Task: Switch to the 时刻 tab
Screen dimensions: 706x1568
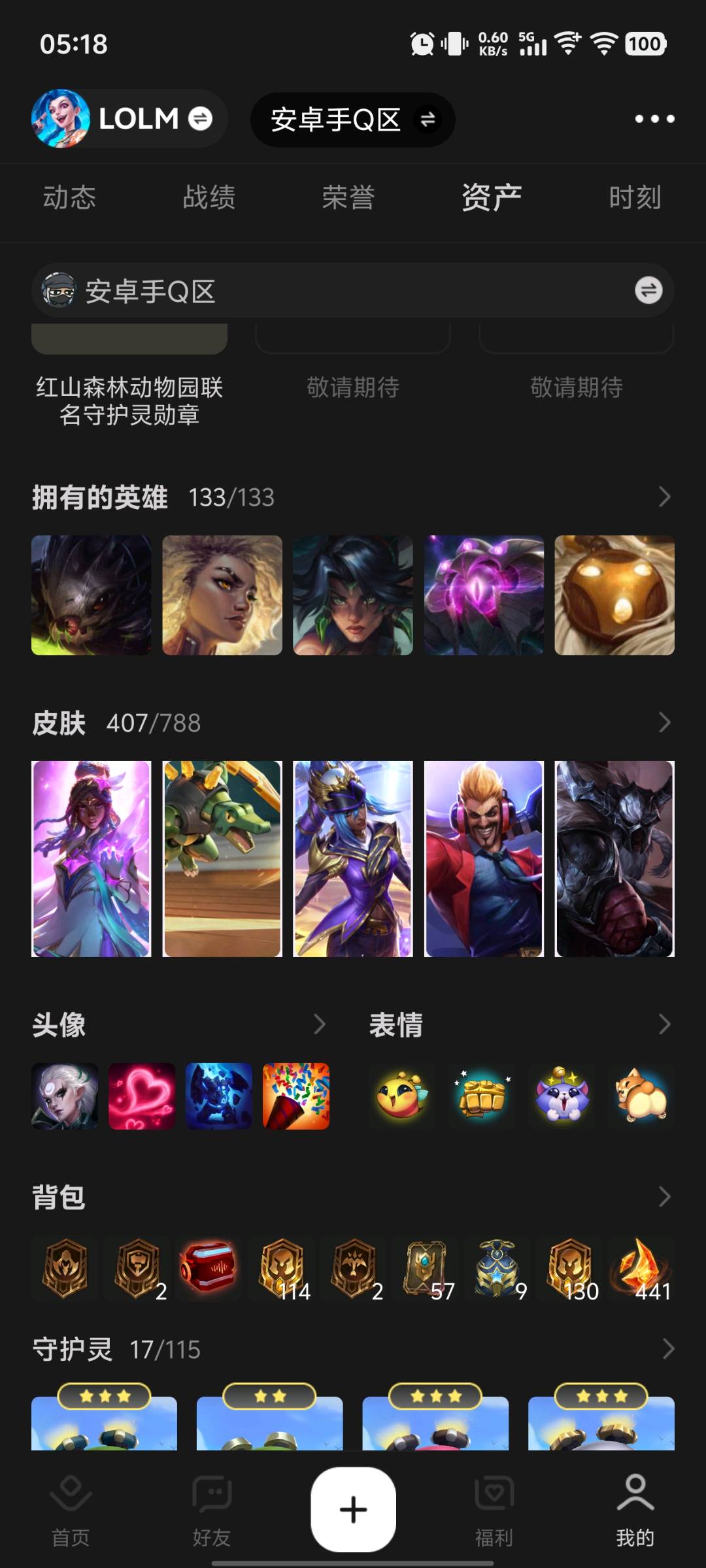Action: (x=634, y=197)
